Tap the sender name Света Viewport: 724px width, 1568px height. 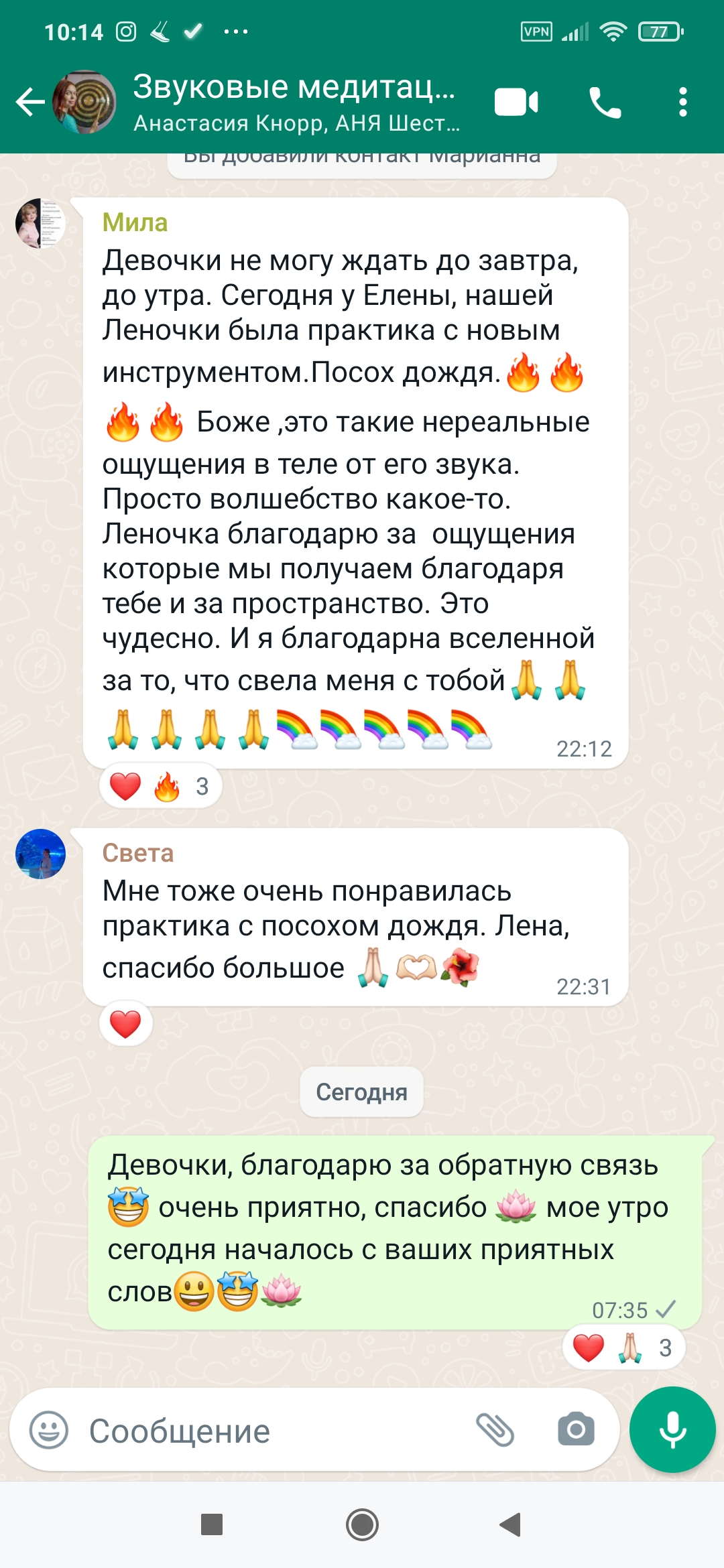[x=137, y=853]
